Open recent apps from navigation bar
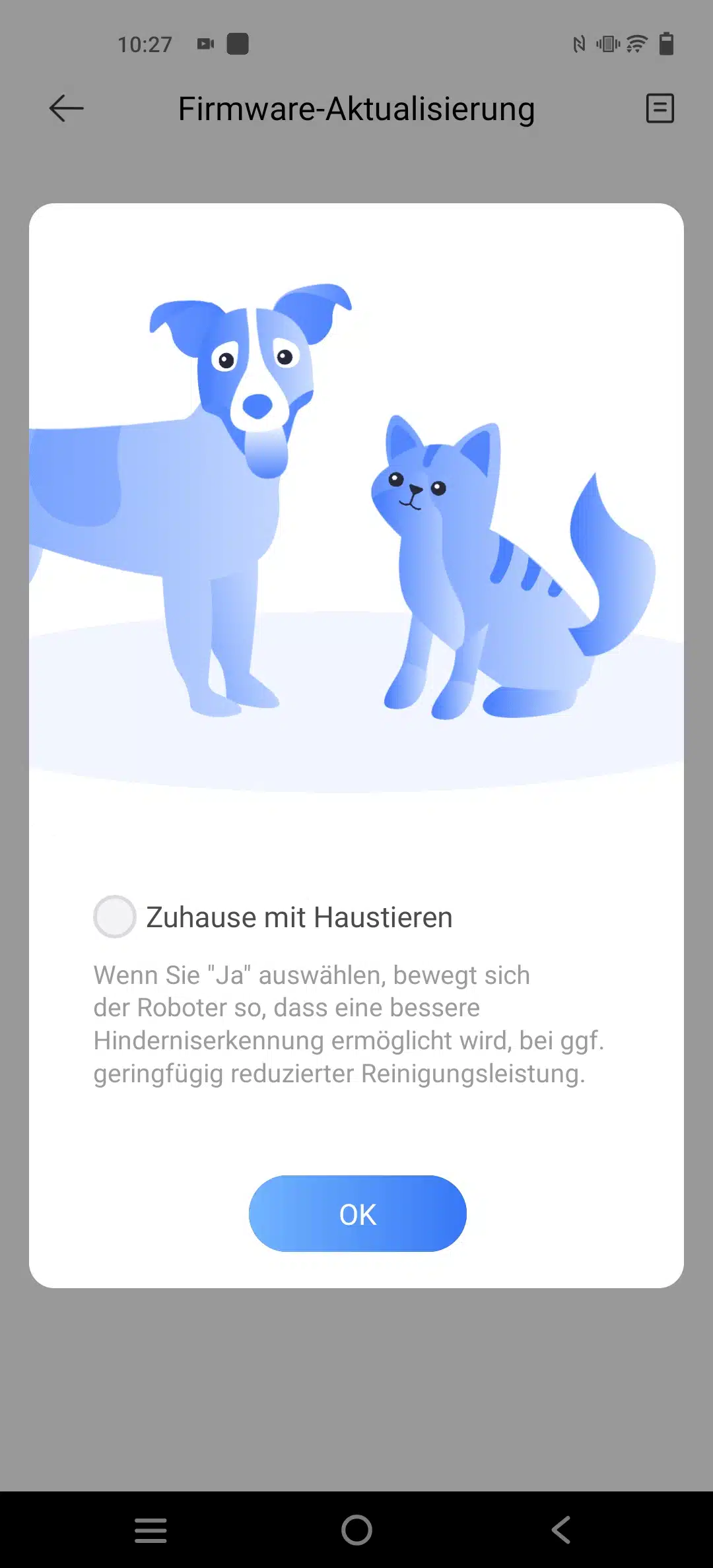This screenshot has height=1568, width=713. (x=151, y=1530)
